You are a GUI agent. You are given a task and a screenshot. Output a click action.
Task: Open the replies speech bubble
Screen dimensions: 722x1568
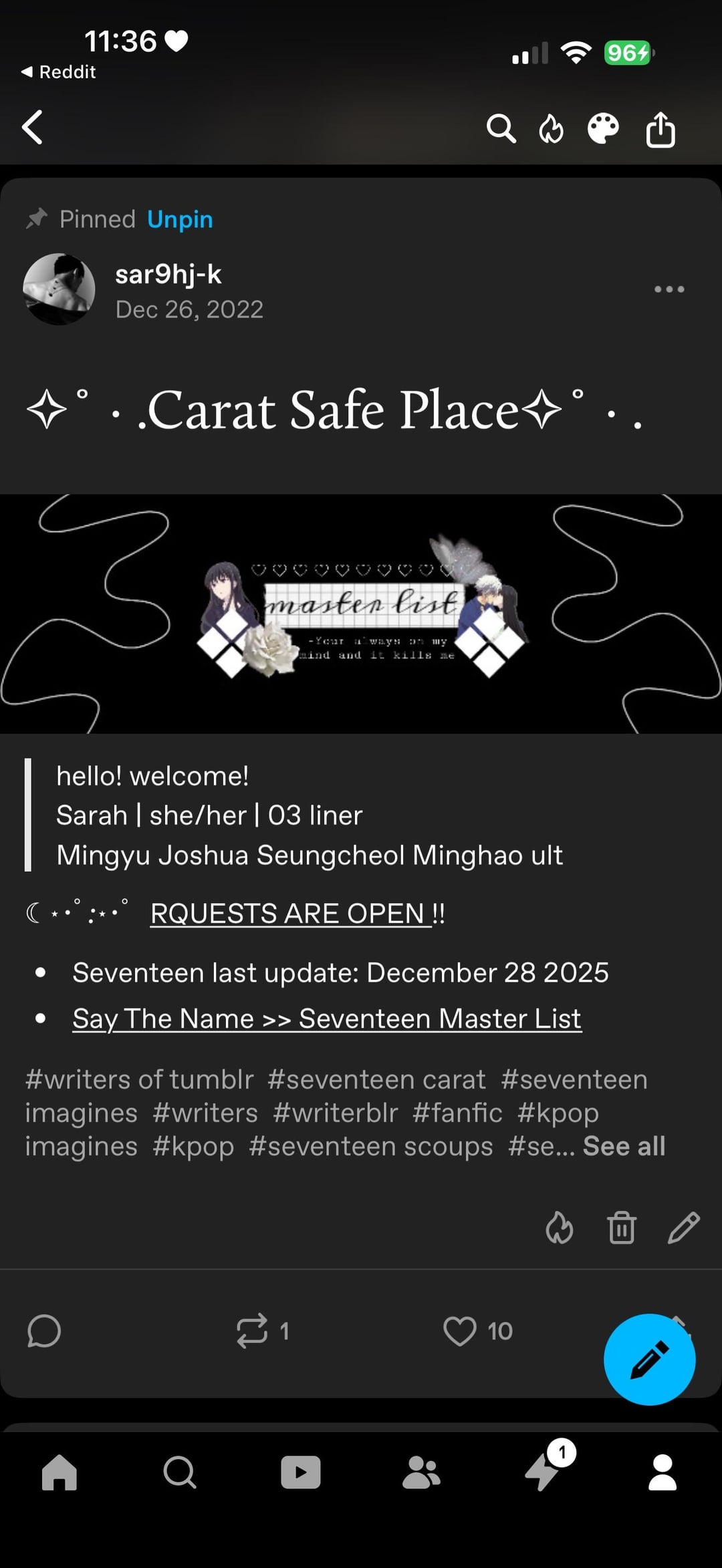(44, 1331)
